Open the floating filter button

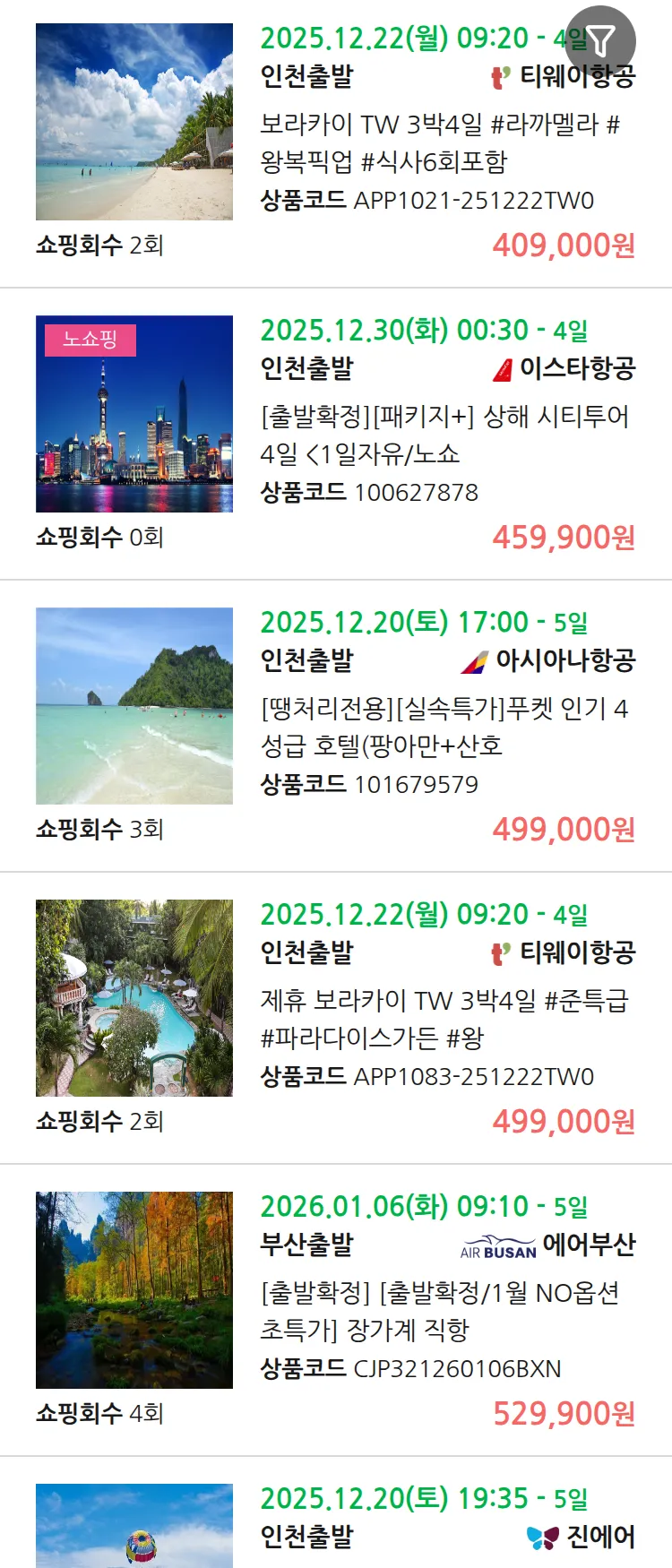tap(601, 40)
